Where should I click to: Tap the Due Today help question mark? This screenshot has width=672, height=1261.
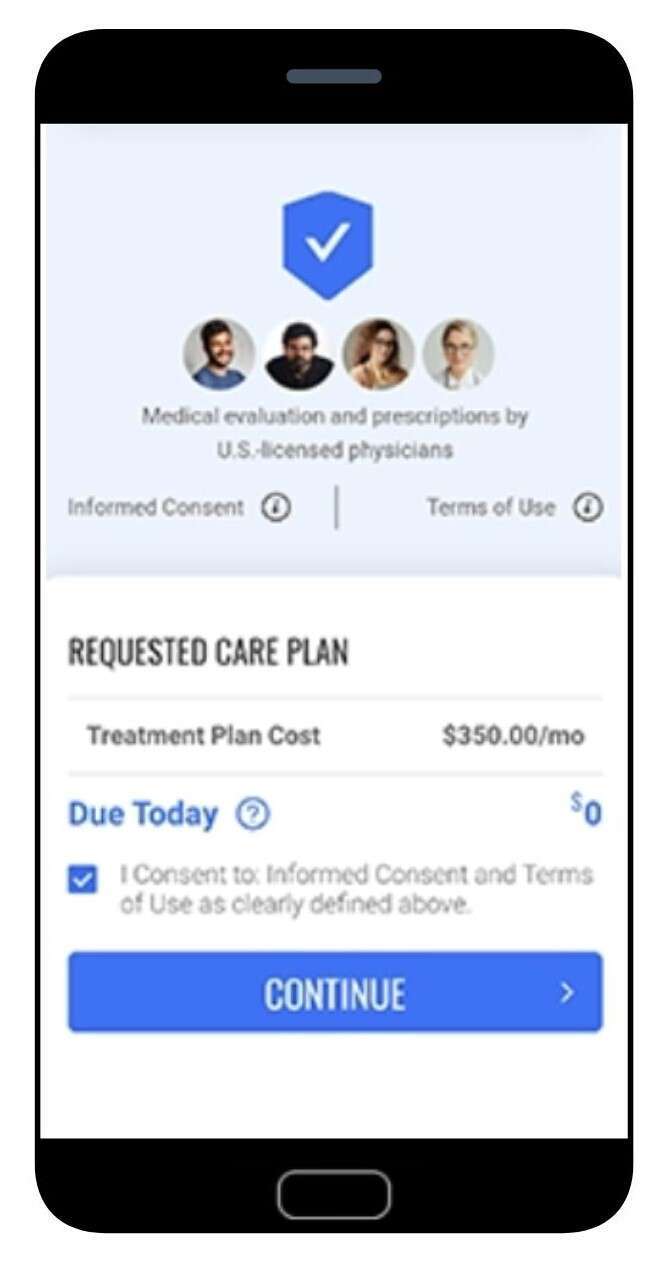pos(253,815)
